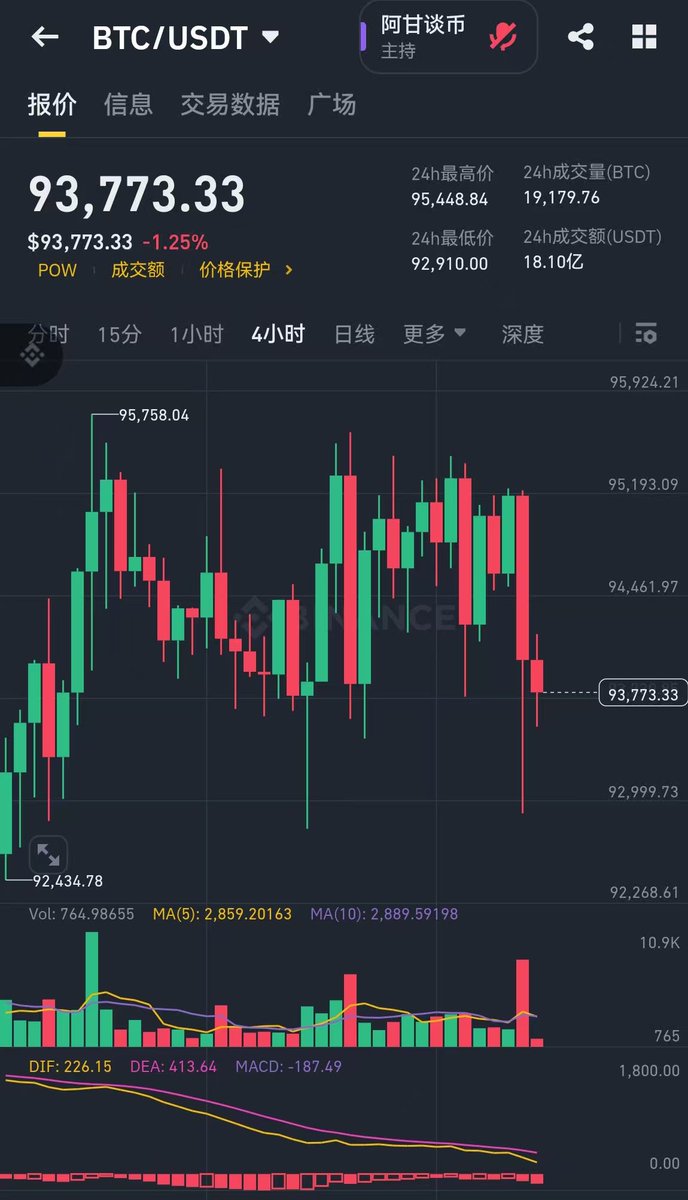Switch chart to 日线 interval
Viewport: 688px width, 1200px height.
coord(354,334)
